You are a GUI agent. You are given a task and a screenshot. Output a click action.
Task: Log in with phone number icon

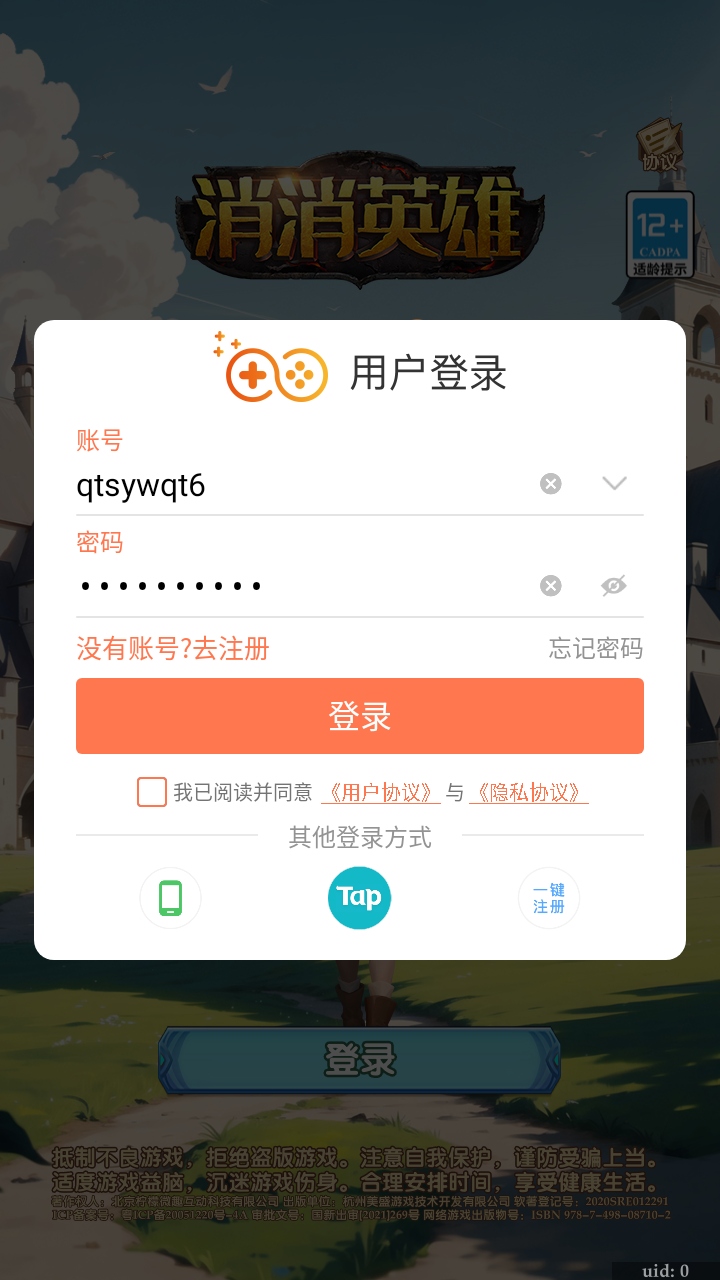click(170, 898)
